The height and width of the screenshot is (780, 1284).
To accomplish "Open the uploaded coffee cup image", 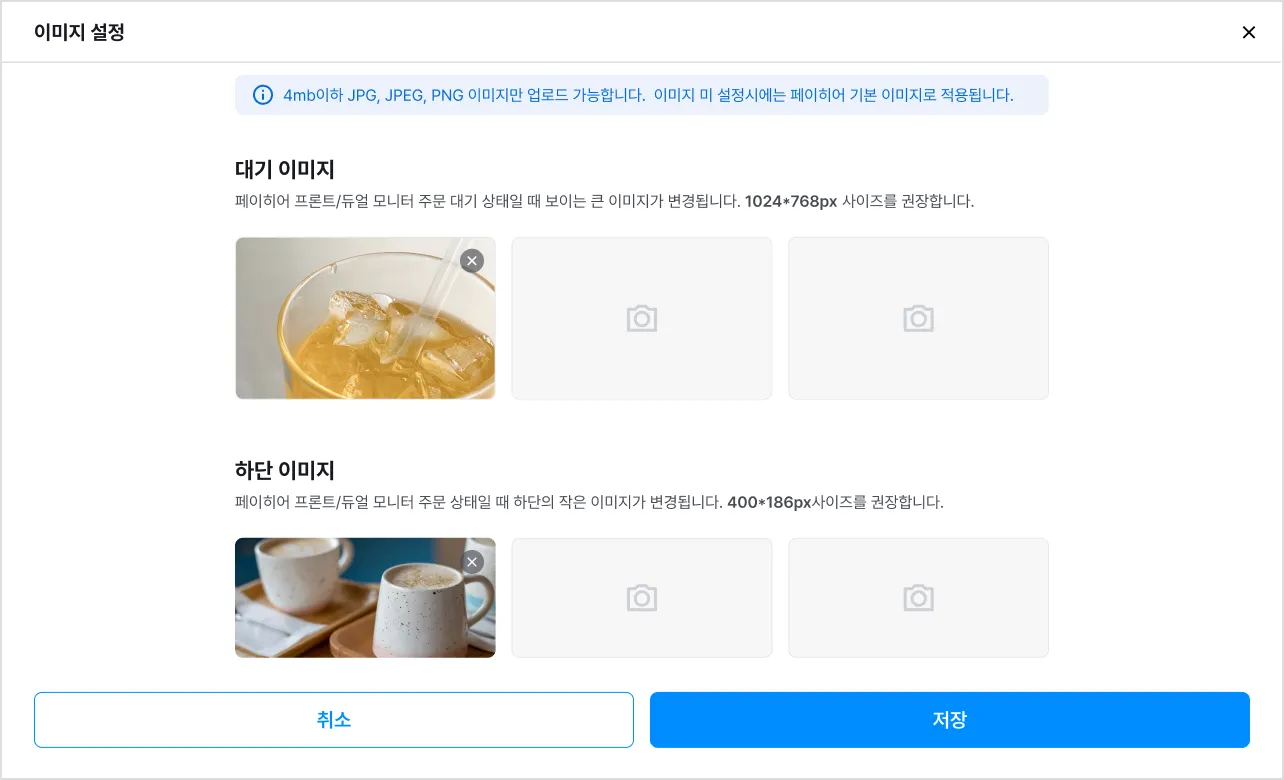I will [x=350, y=605].
